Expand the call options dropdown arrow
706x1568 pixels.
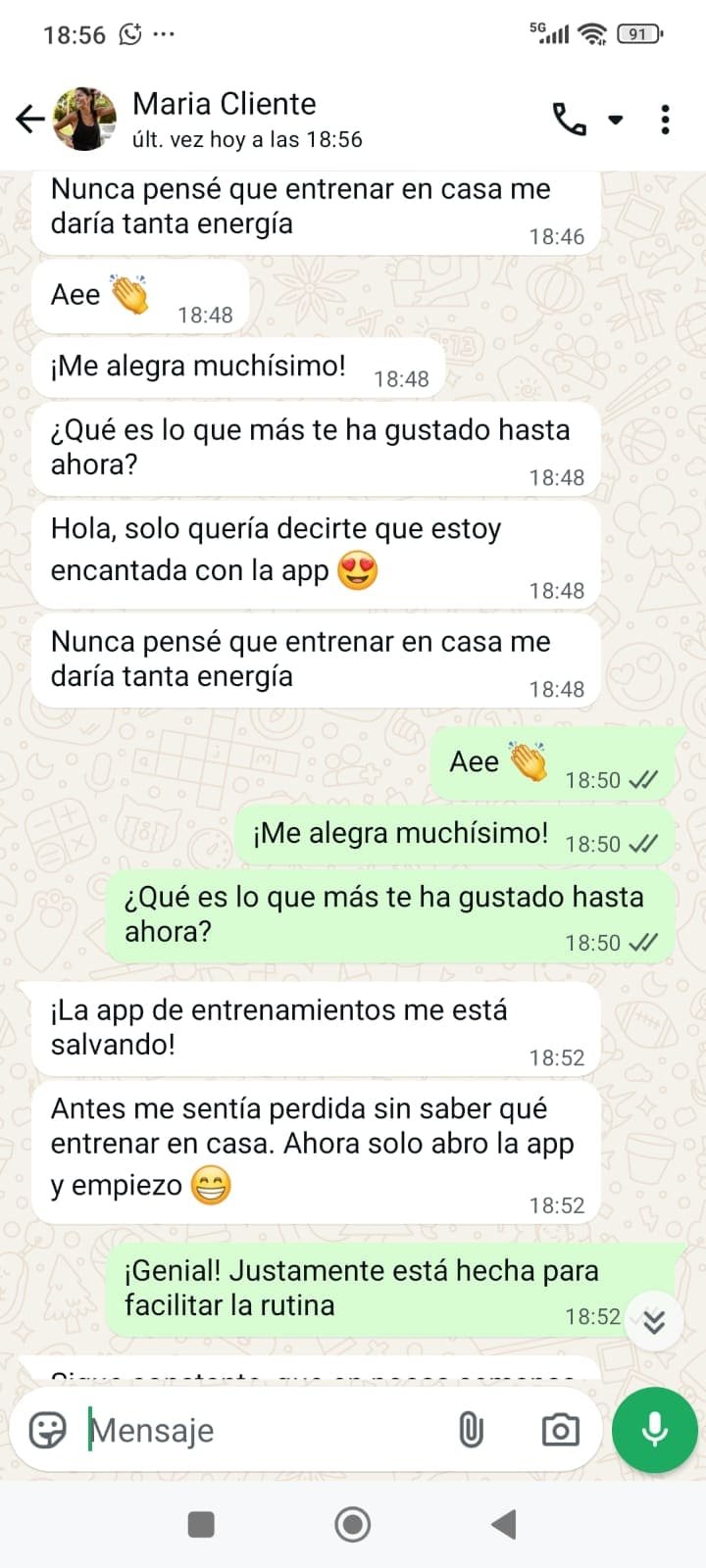[616, 120]
